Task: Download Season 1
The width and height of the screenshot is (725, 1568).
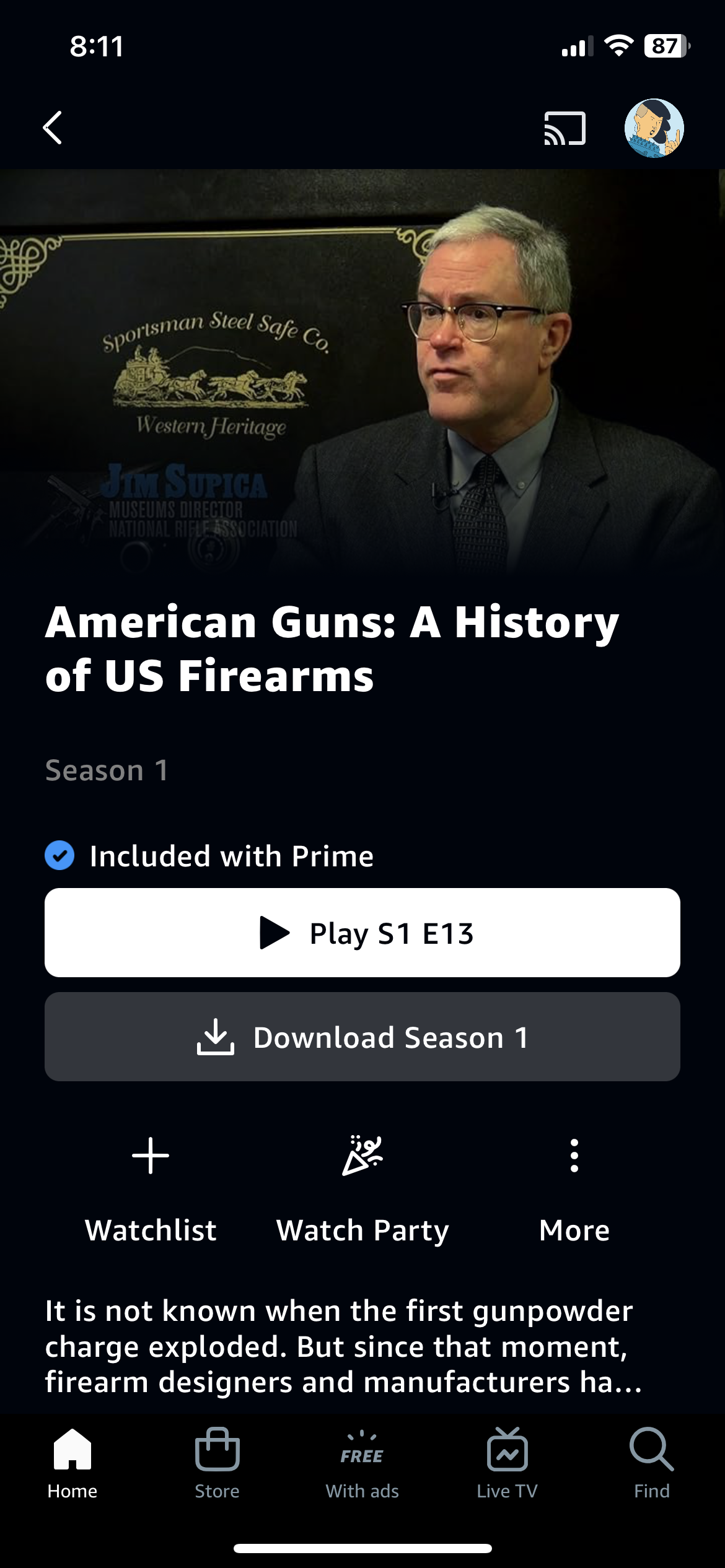Action: [x=362, y=1037]
